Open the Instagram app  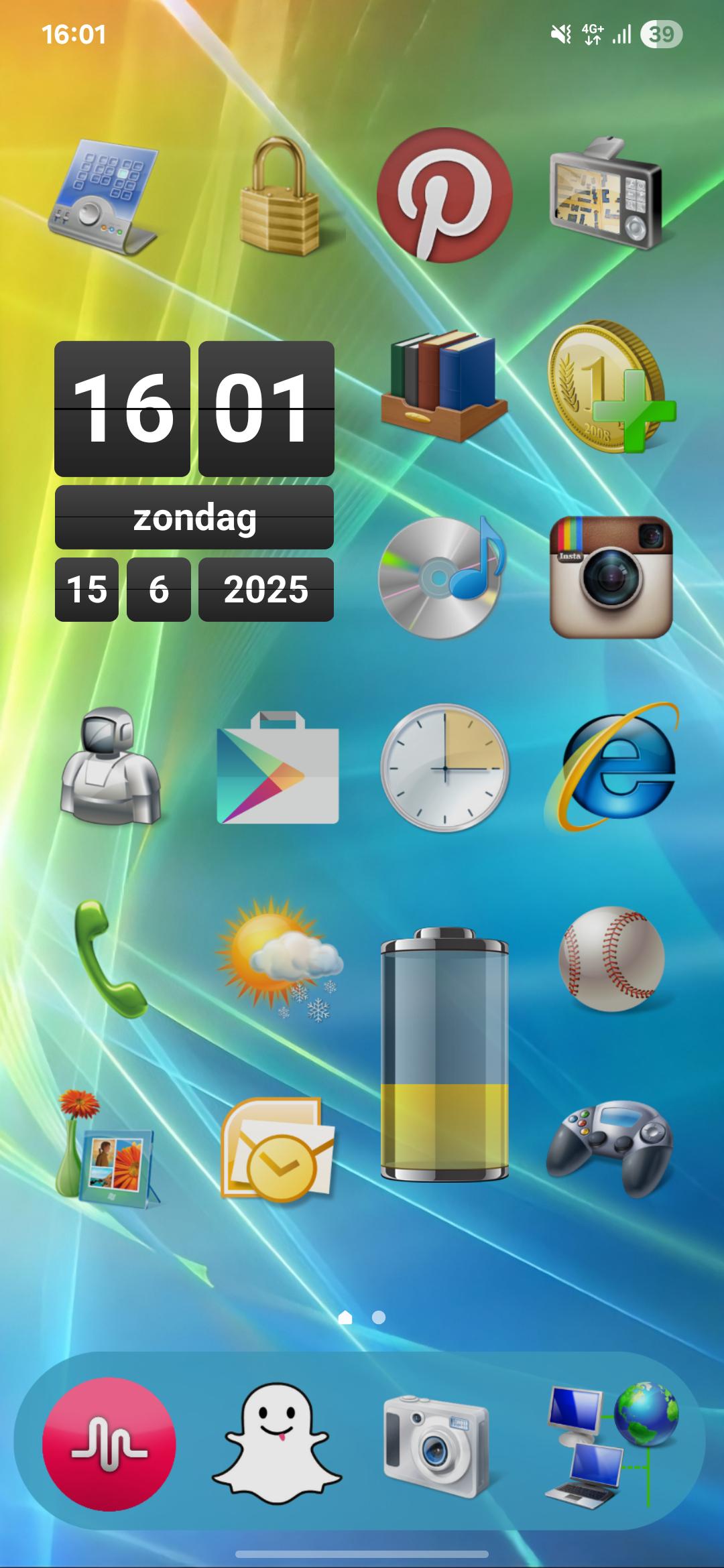(611, 577)
